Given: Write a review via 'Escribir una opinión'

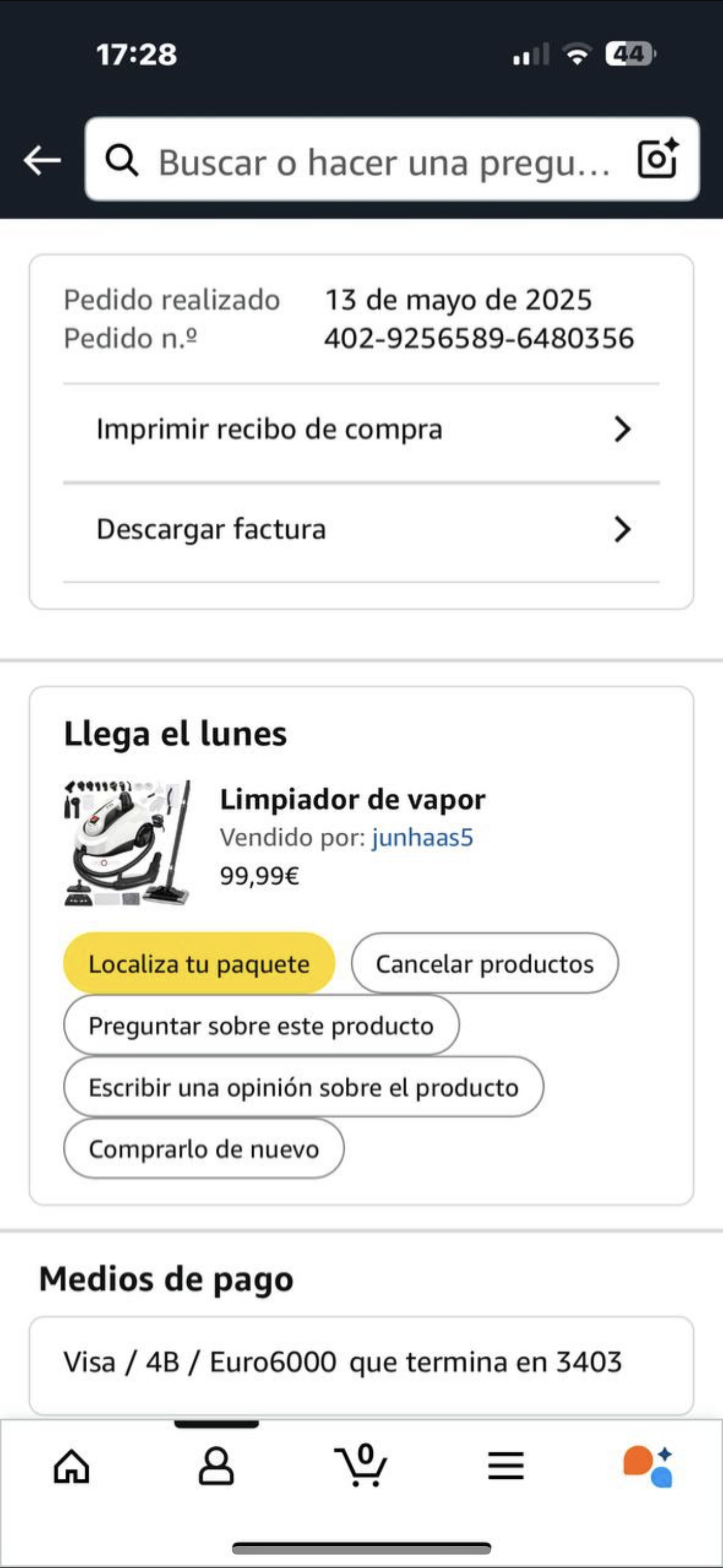Looking at the screenshot, I should coord(303,1088).
